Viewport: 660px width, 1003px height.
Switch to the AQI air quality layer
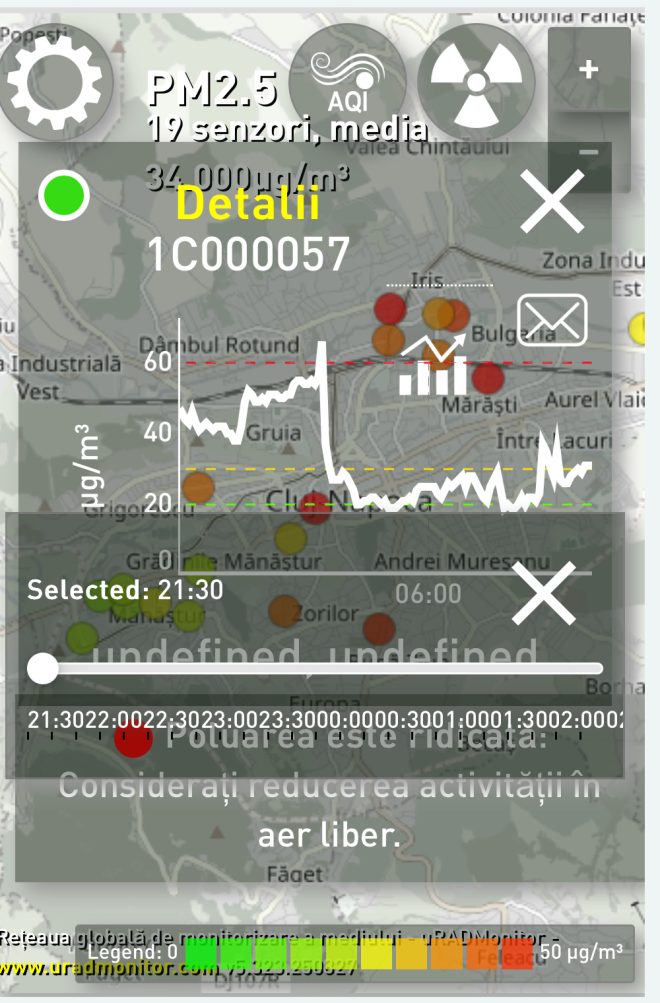pos(346,78)
